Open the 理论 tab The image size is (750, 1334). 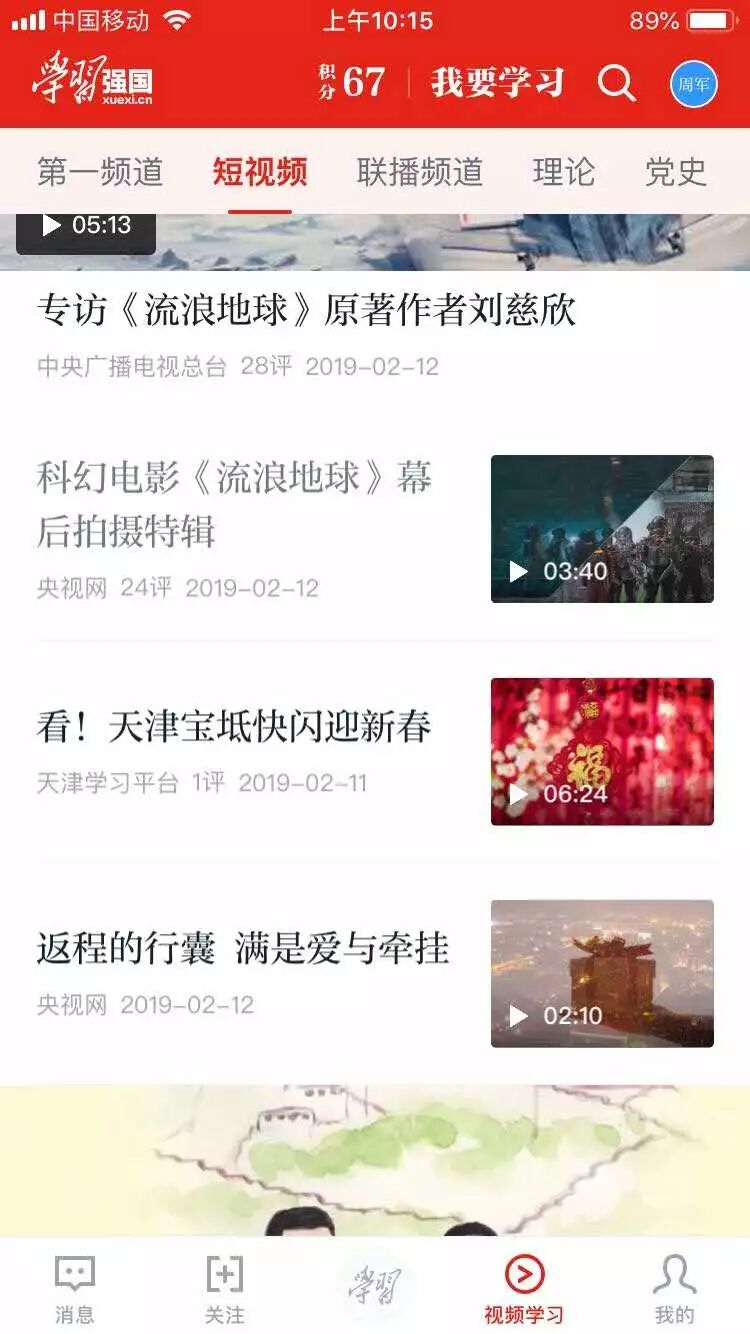[564, 172]
